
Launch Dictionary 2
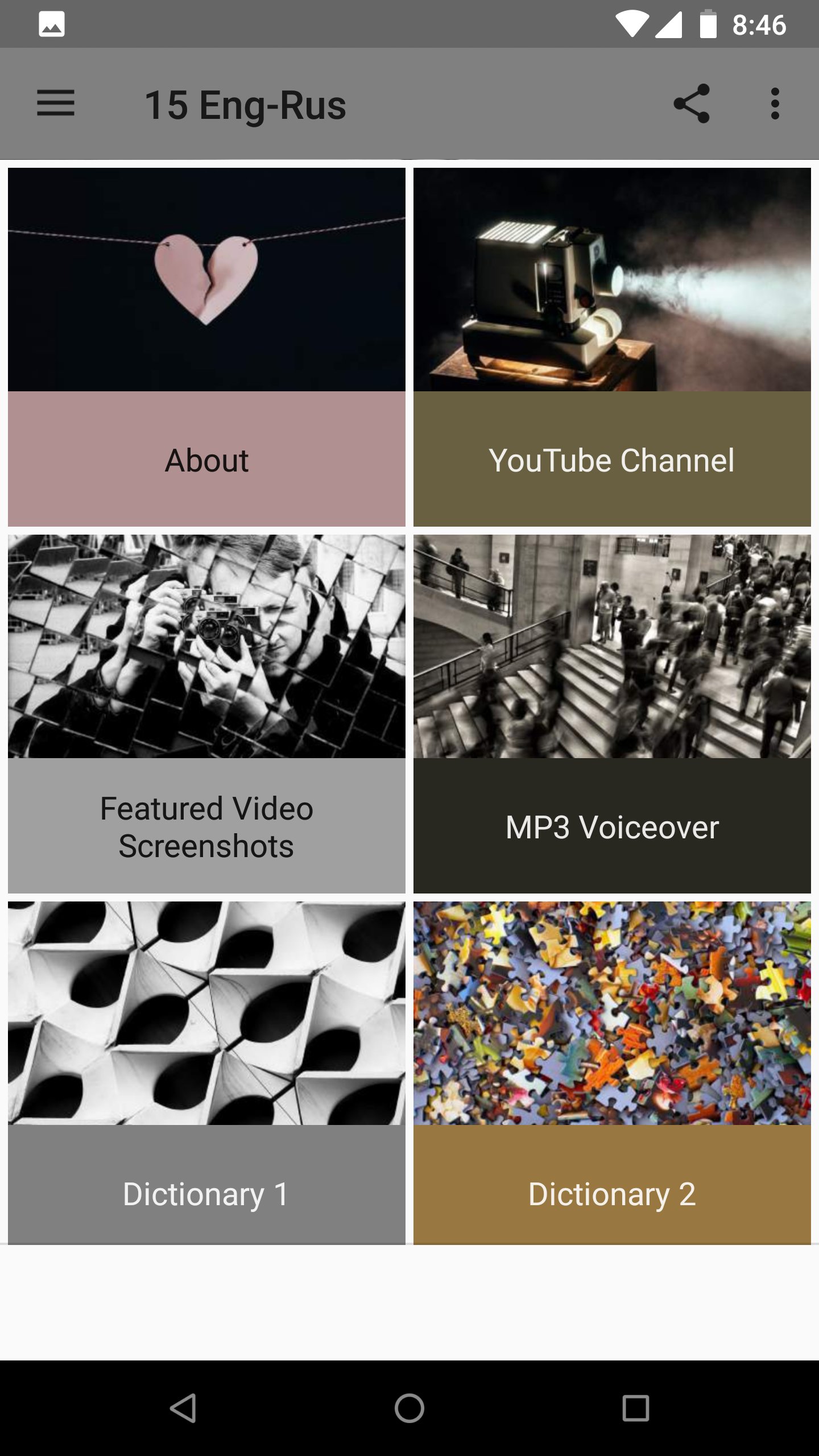point(612,1072)
